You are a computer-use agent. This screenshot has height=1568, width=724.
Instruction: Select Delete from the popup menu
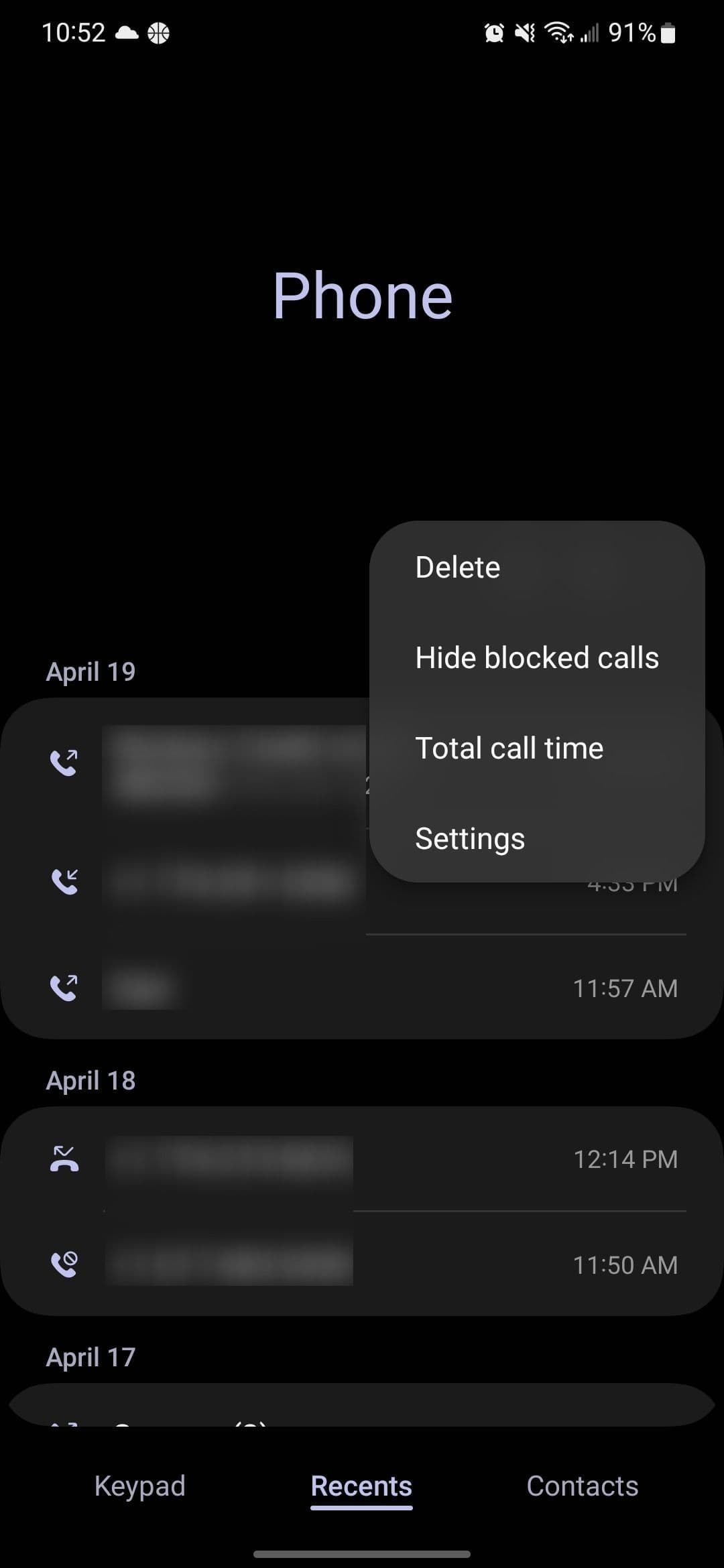[x=458, y=568]
